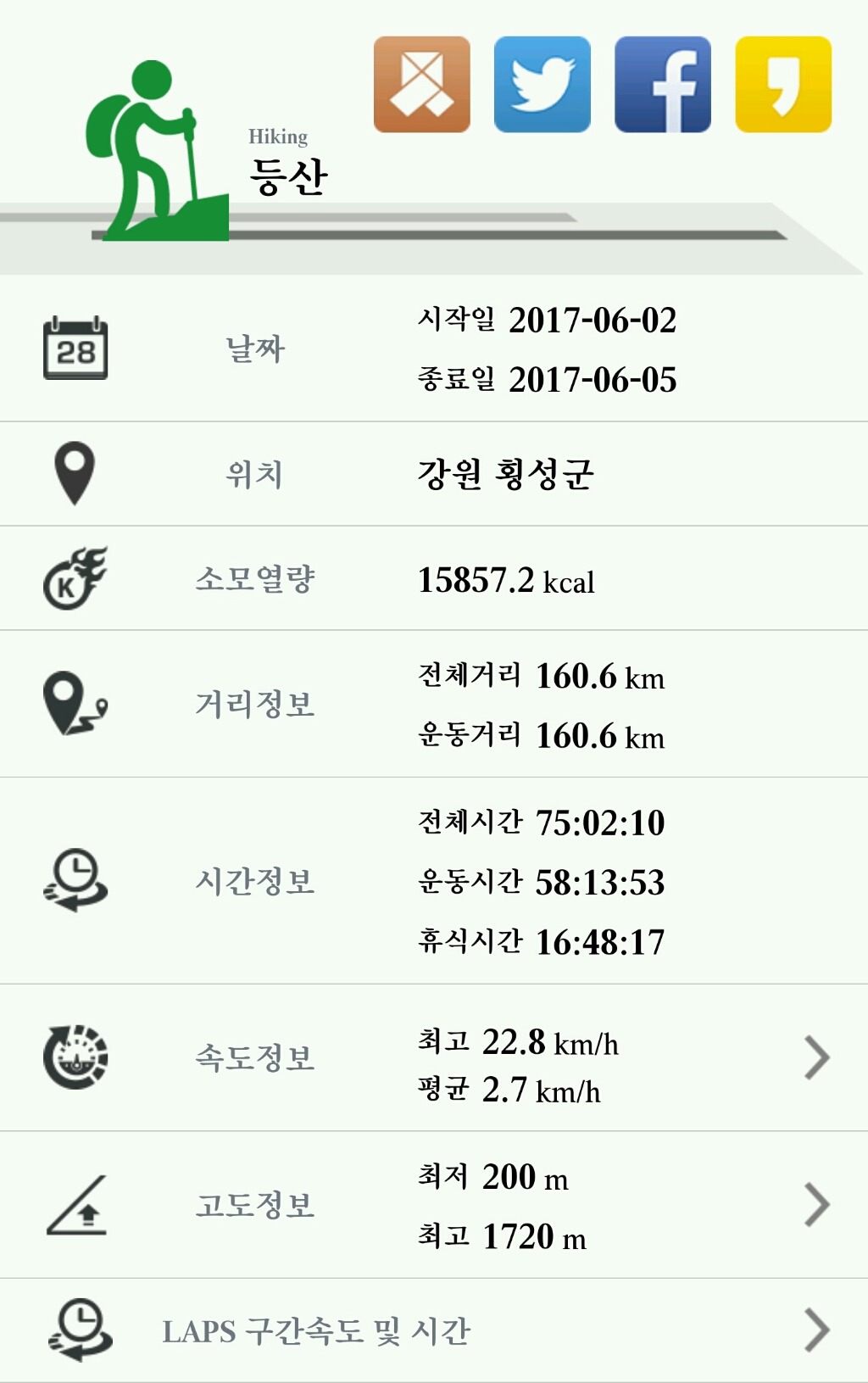Share hike via the orange app icon
This screenshot has height=1383, width=868.
point(422,84)
